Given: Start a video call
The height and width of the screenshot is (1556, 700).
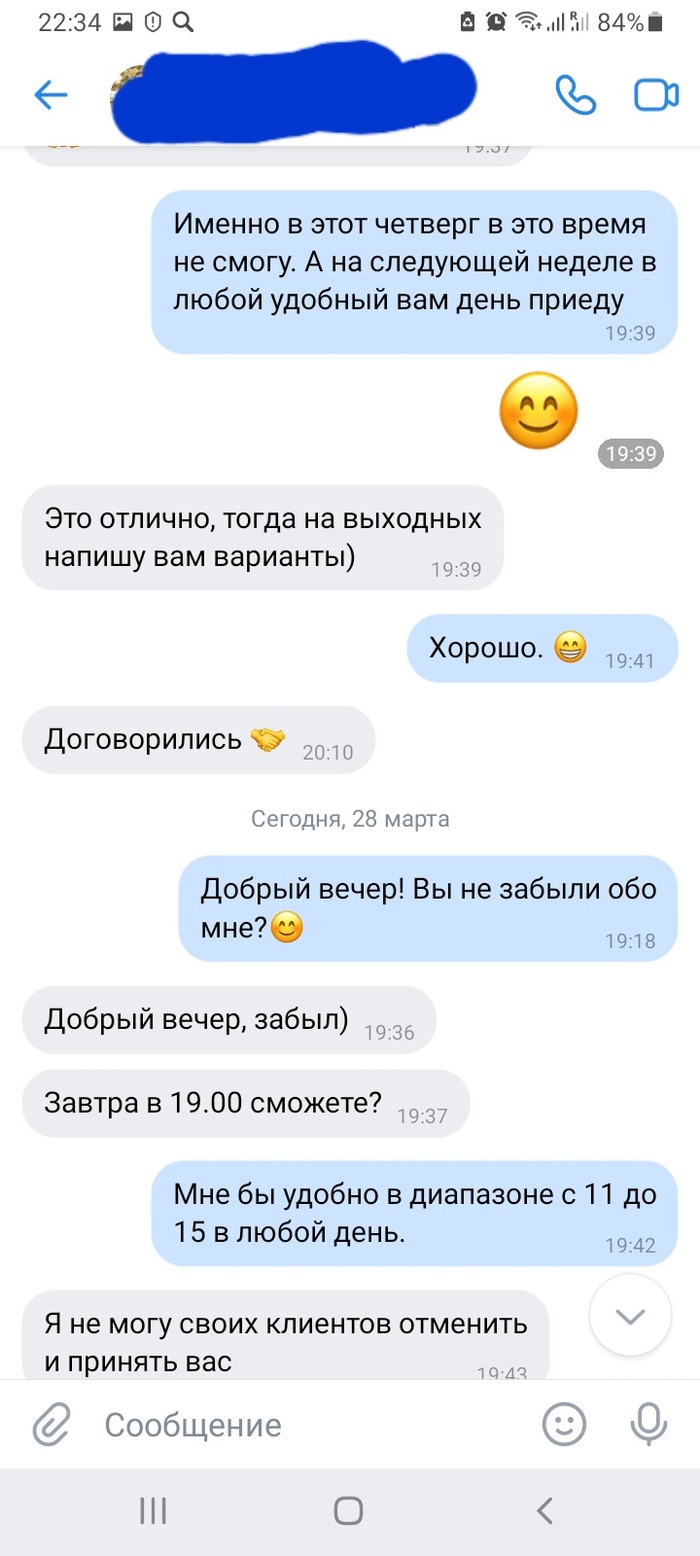Looking at the screenshot, I should coord(656,95).
